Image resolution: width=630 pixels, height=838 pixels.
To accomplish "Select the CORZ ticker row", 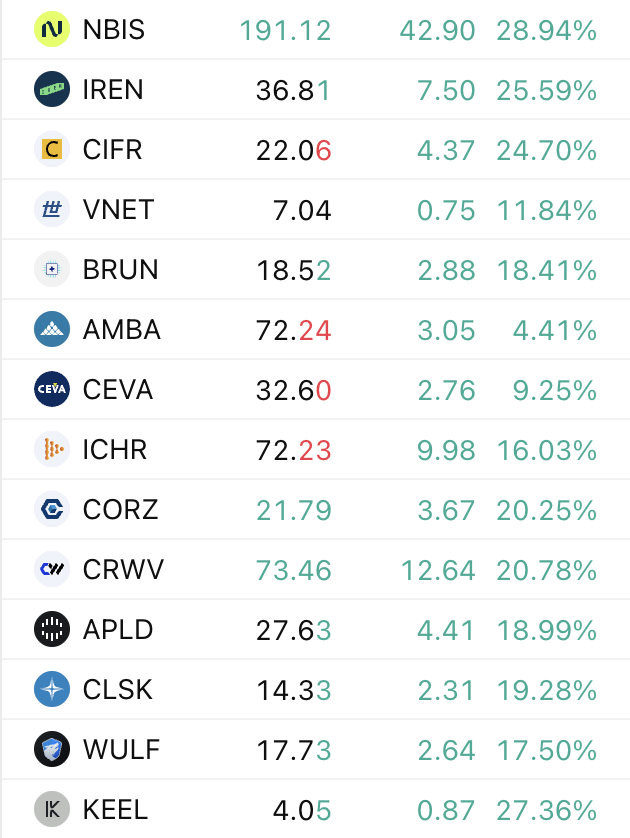I will (x=316, y=509).
